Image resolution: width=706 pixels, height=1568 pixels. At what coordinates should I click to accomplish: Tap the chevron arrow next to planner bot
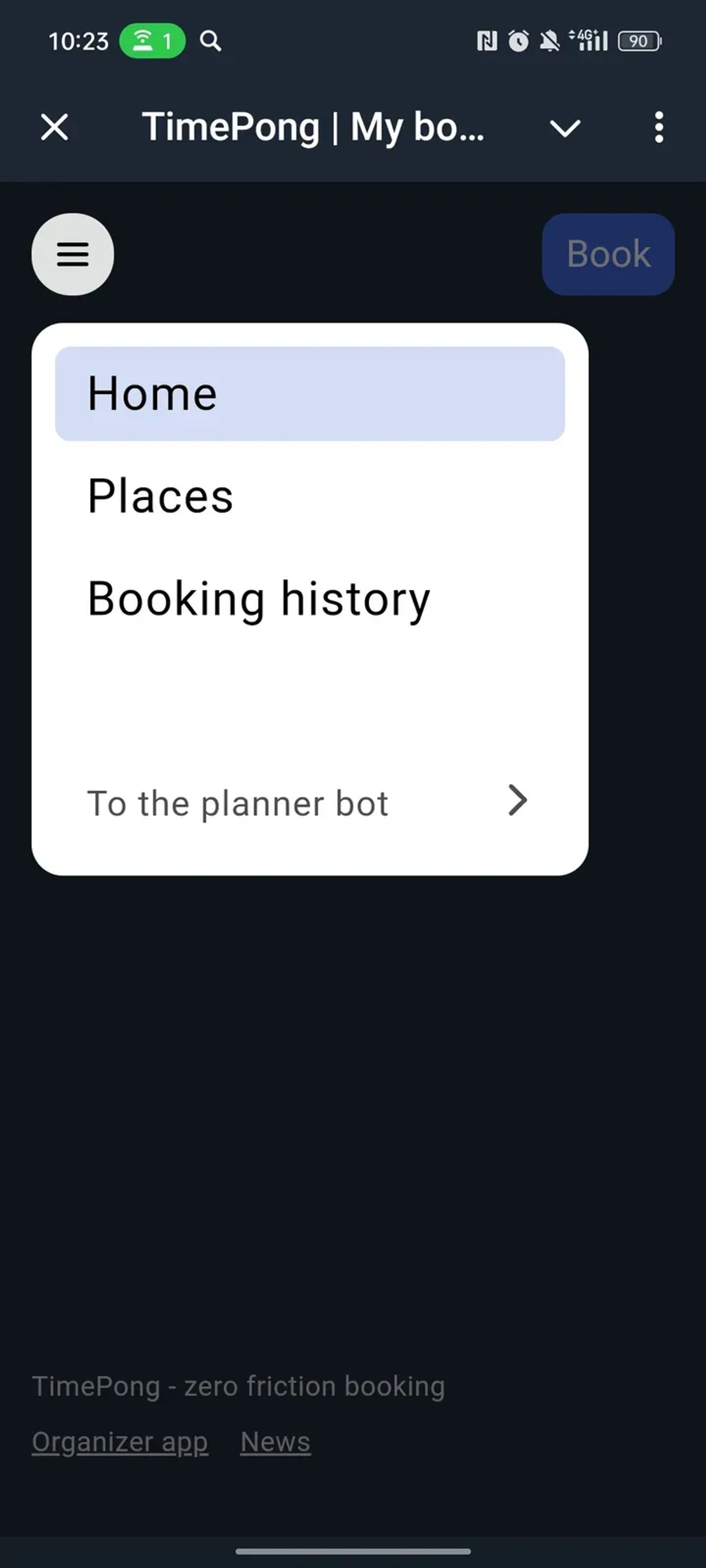coord(517,802)
